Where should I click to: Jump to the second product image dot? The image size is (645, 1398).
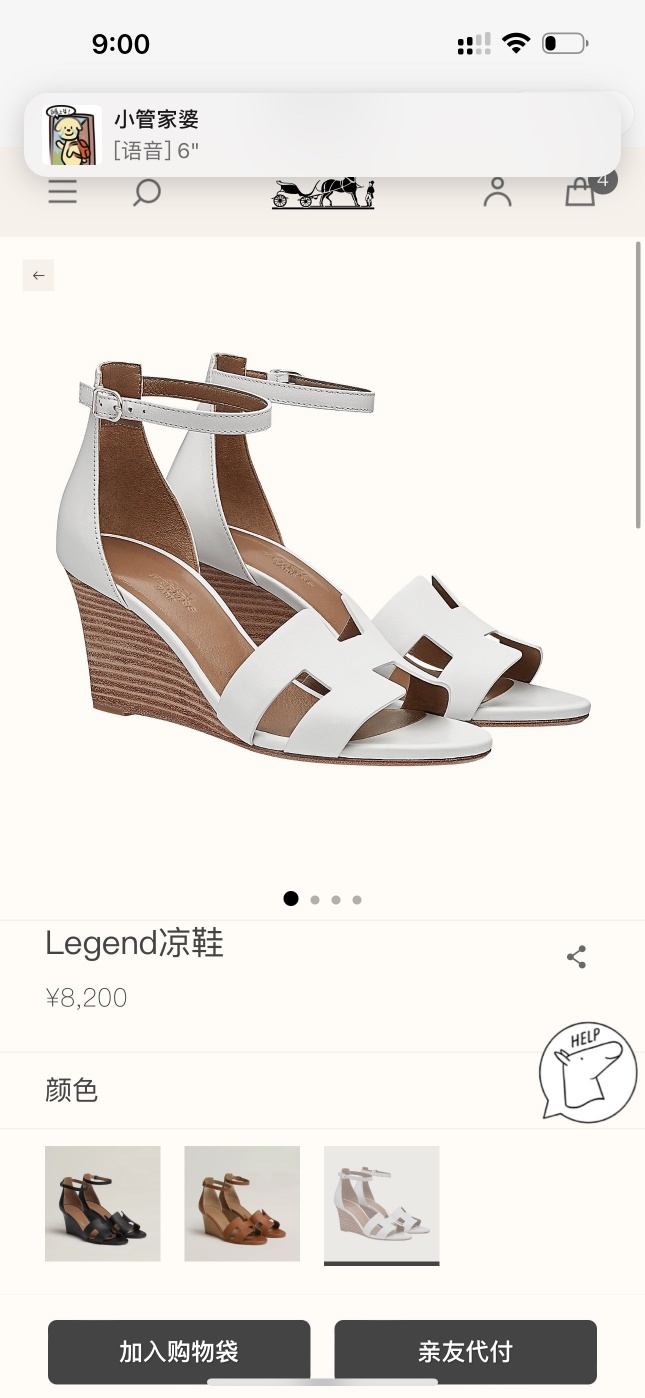click(315, 899)
